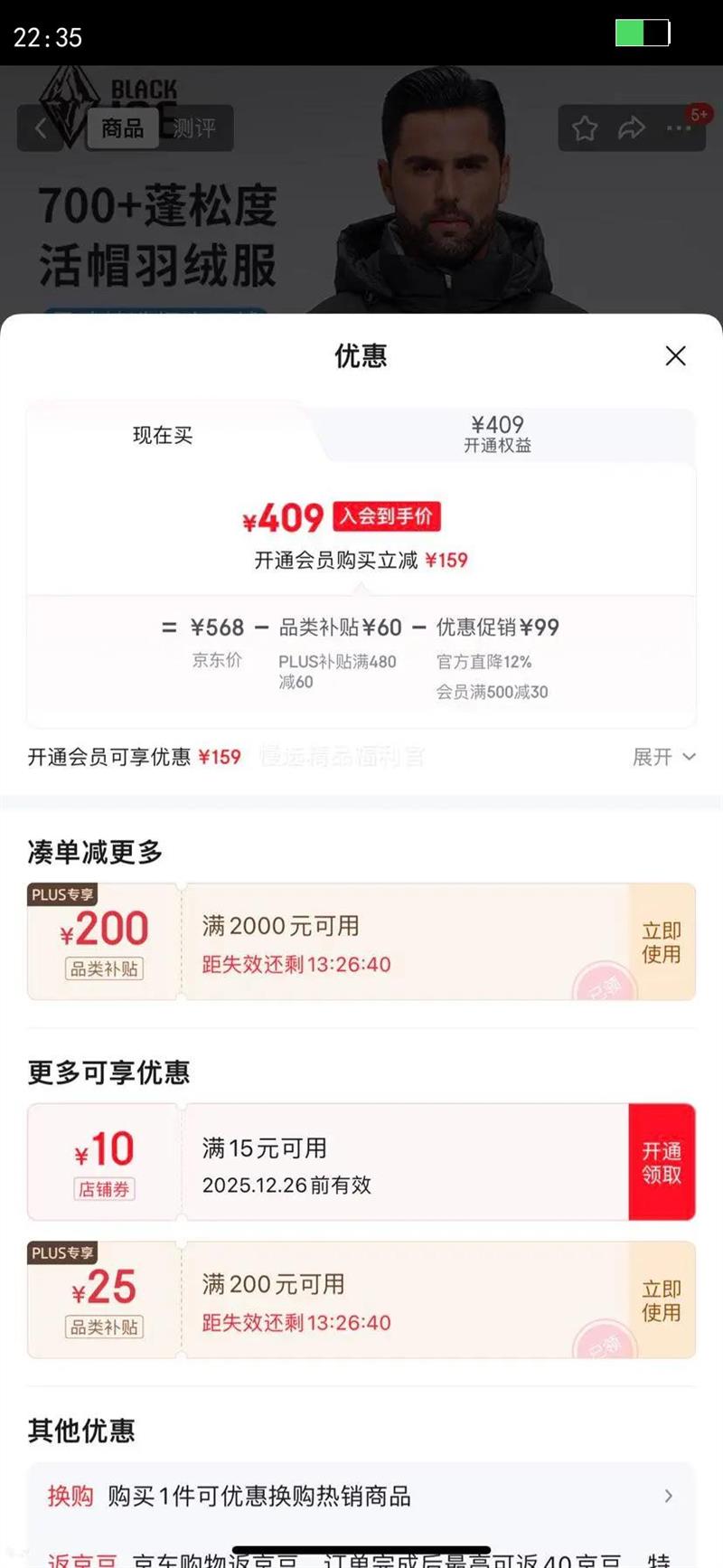Switch to the 商品 tab

click(124, 128)
